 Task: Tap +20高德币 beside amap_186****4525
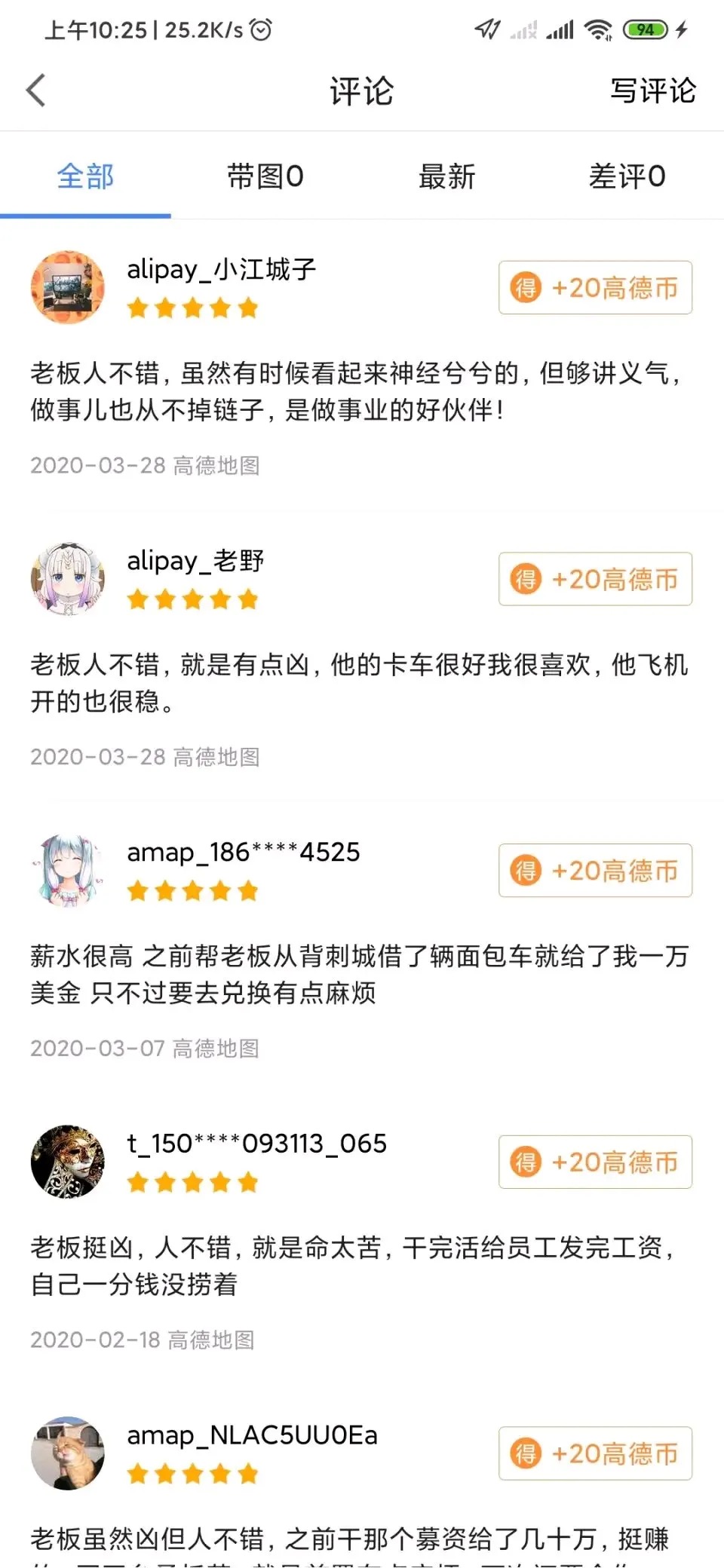(x=595, y=871)
